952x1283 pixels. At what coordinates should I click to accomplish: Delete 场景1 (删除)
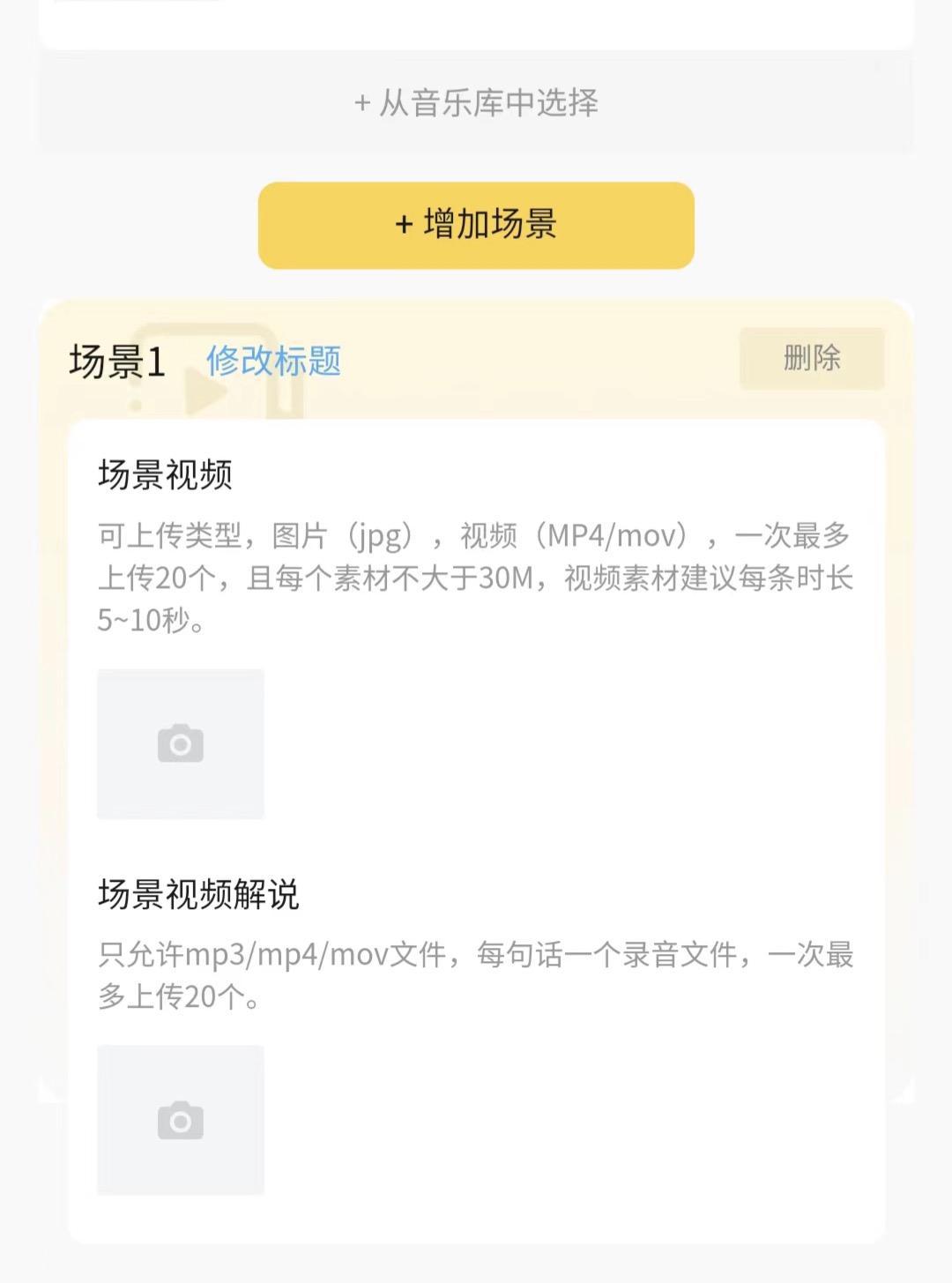coord(811,358)
